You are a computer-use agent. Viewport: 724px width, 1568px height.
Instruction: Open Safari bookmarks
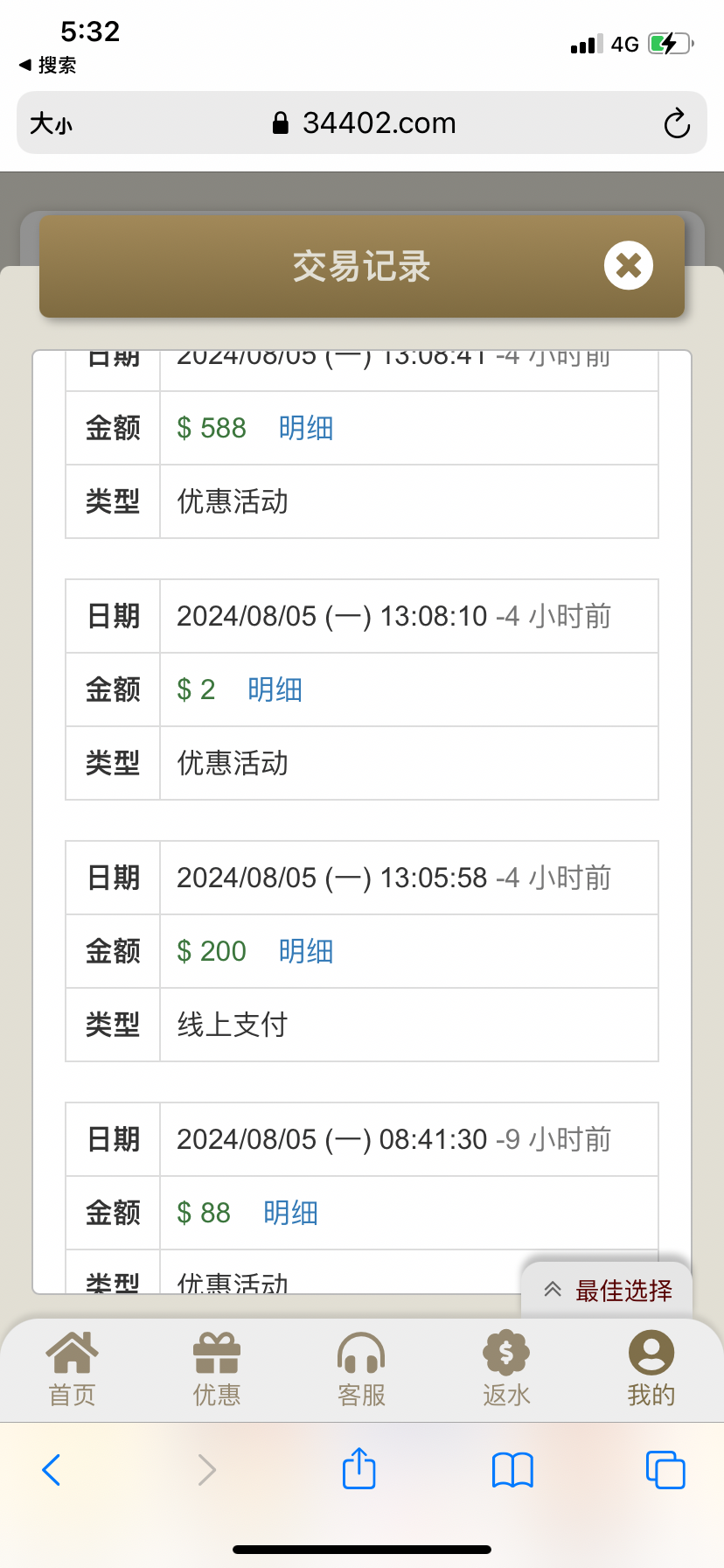click(x=512, y=1470)
